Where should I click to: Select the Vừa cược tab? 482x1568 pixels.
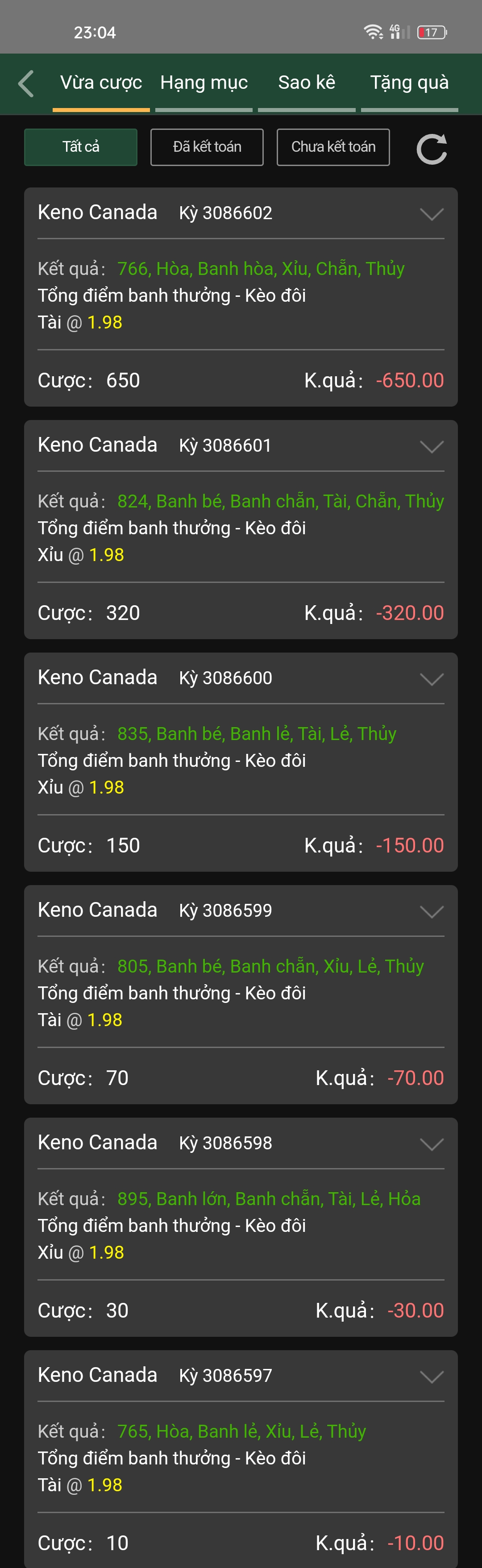(101, 83)
